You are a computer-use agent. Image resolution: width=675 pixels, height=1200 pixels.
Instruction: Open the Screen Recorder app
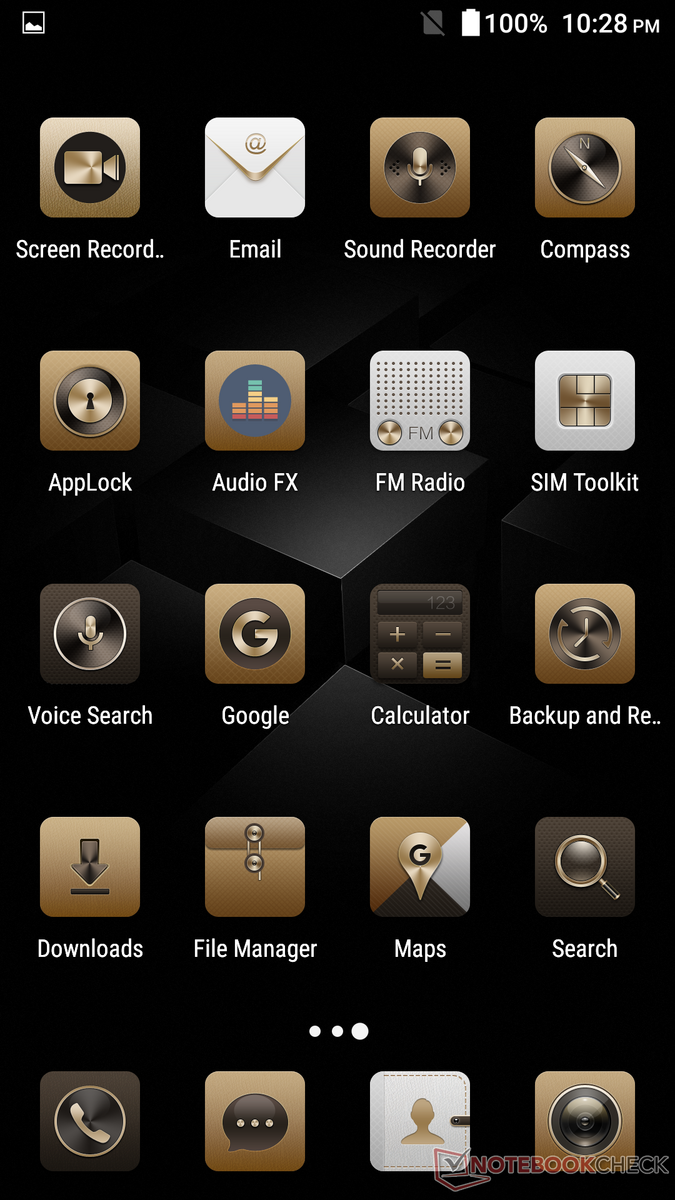tap(90, 168)
